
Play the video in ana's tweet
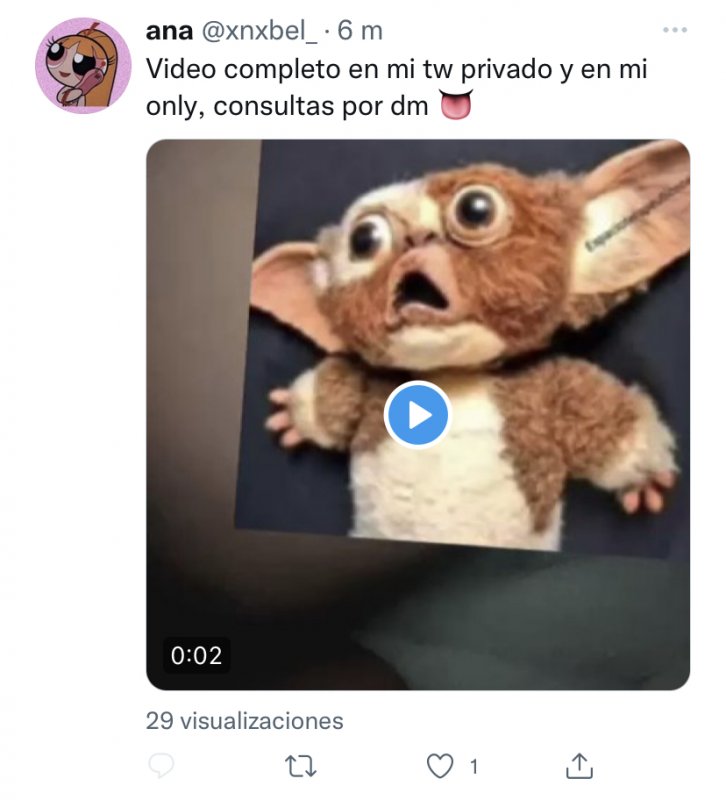(418, 414)
